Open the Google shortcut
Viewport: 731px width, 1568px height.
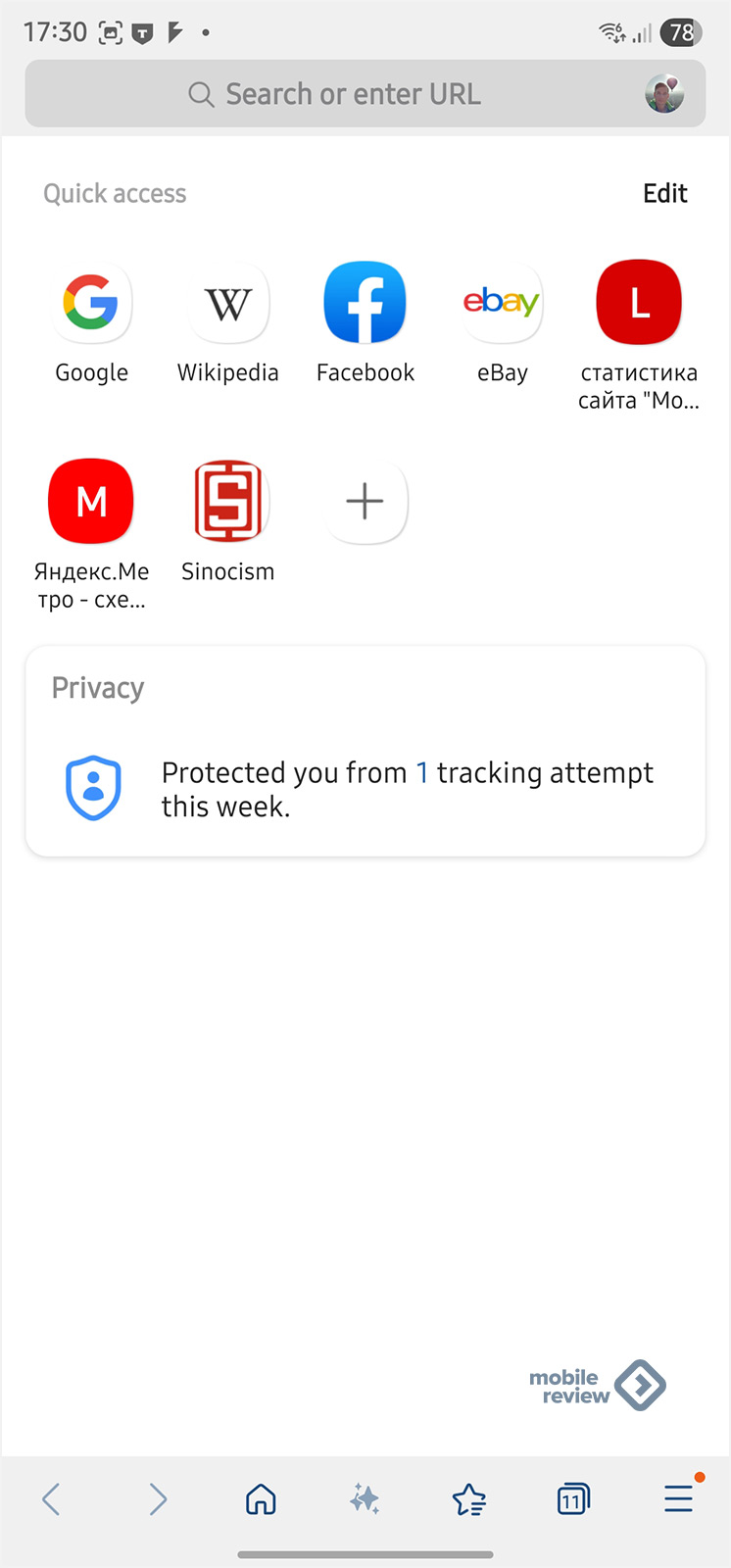pos(91,304)
